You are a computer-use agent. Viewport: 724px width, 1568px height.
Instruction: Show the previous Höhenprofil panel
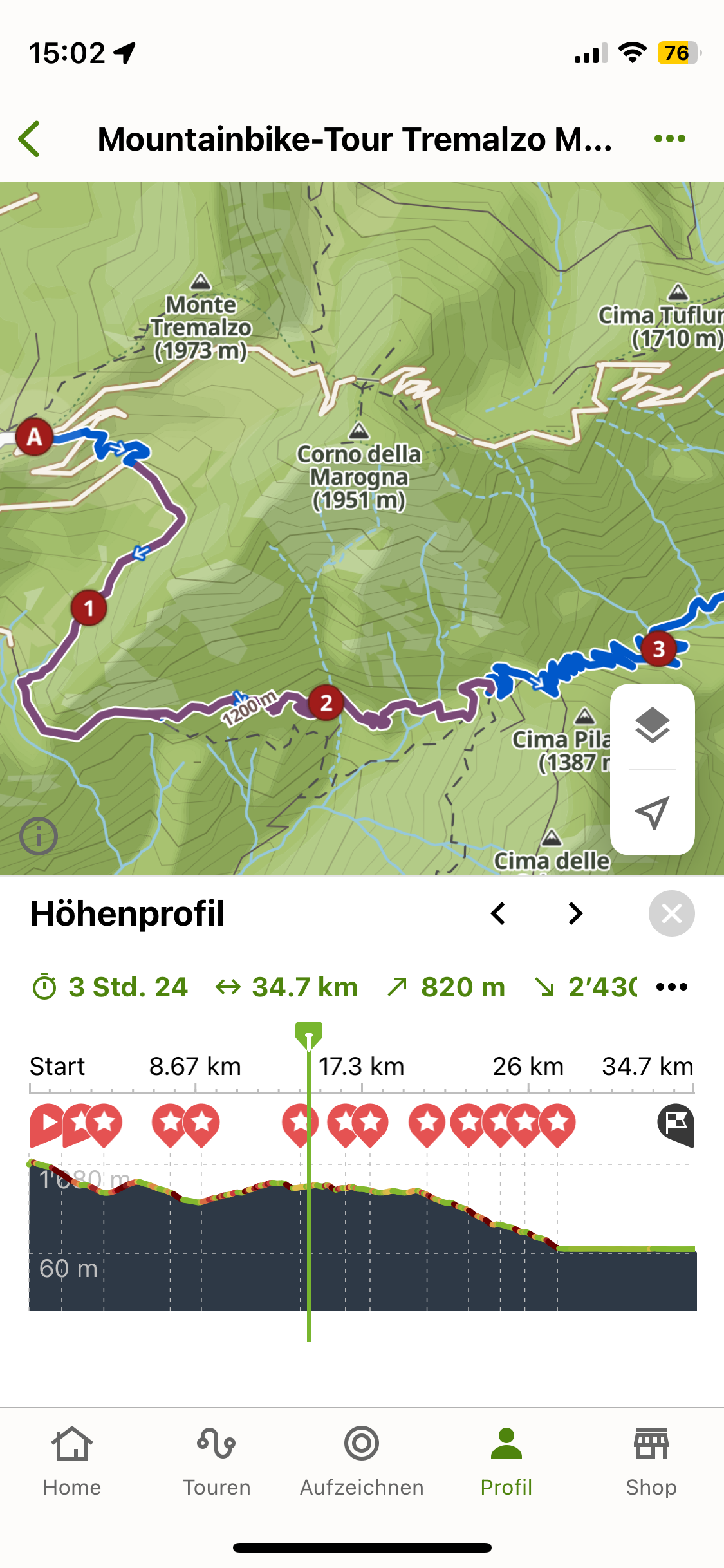tap(498, 913)
